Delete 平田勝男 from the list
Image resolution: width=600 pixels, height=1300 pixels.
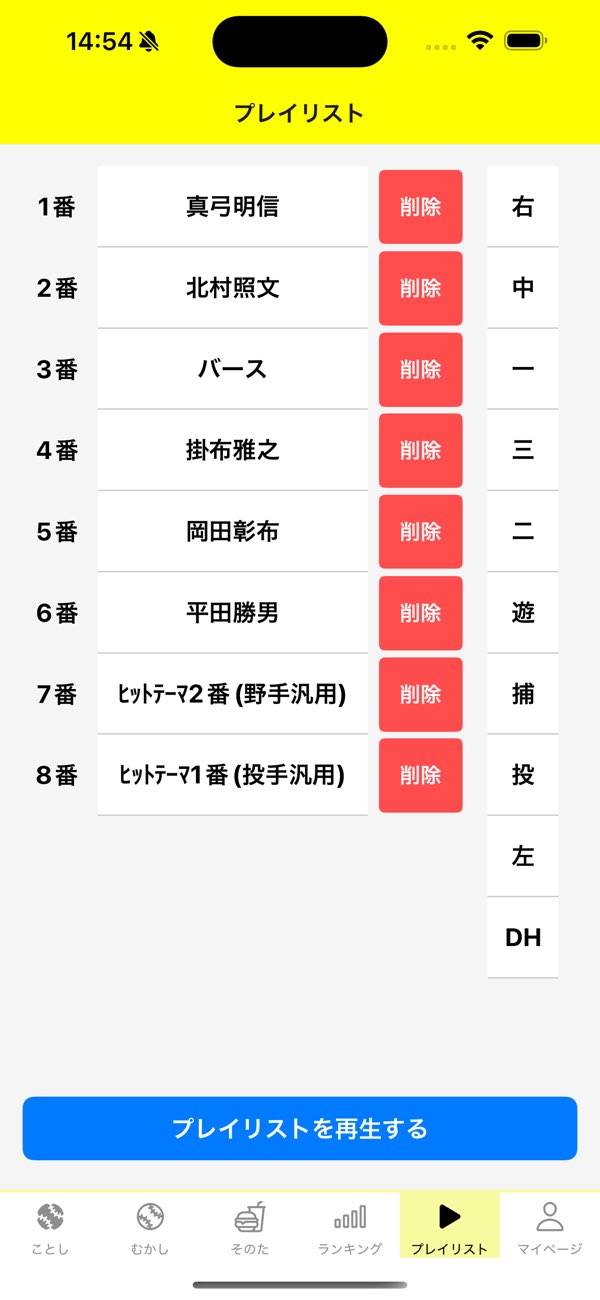(420, 612)
